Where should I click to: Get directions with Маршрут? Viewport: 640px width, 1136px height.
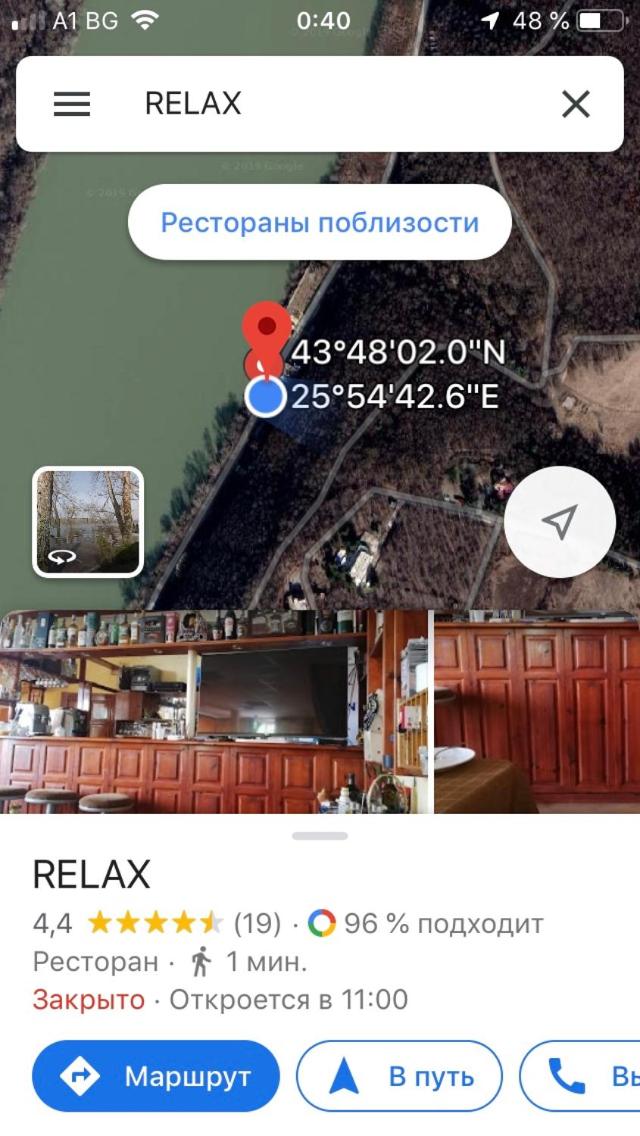tap(156, 1076)
